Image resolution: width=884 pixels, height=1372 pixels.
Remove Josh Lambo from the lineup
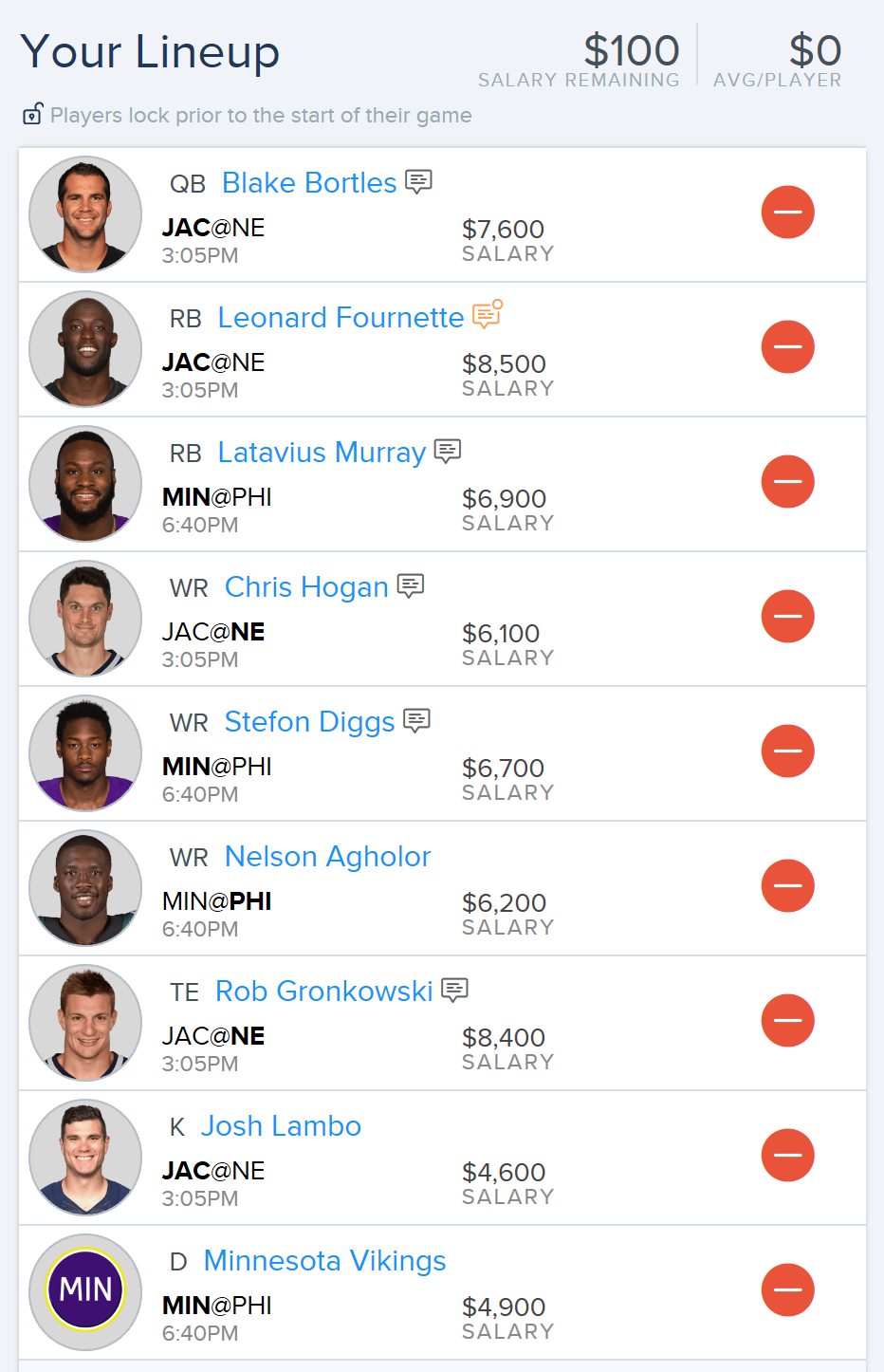coord(787,1155)
